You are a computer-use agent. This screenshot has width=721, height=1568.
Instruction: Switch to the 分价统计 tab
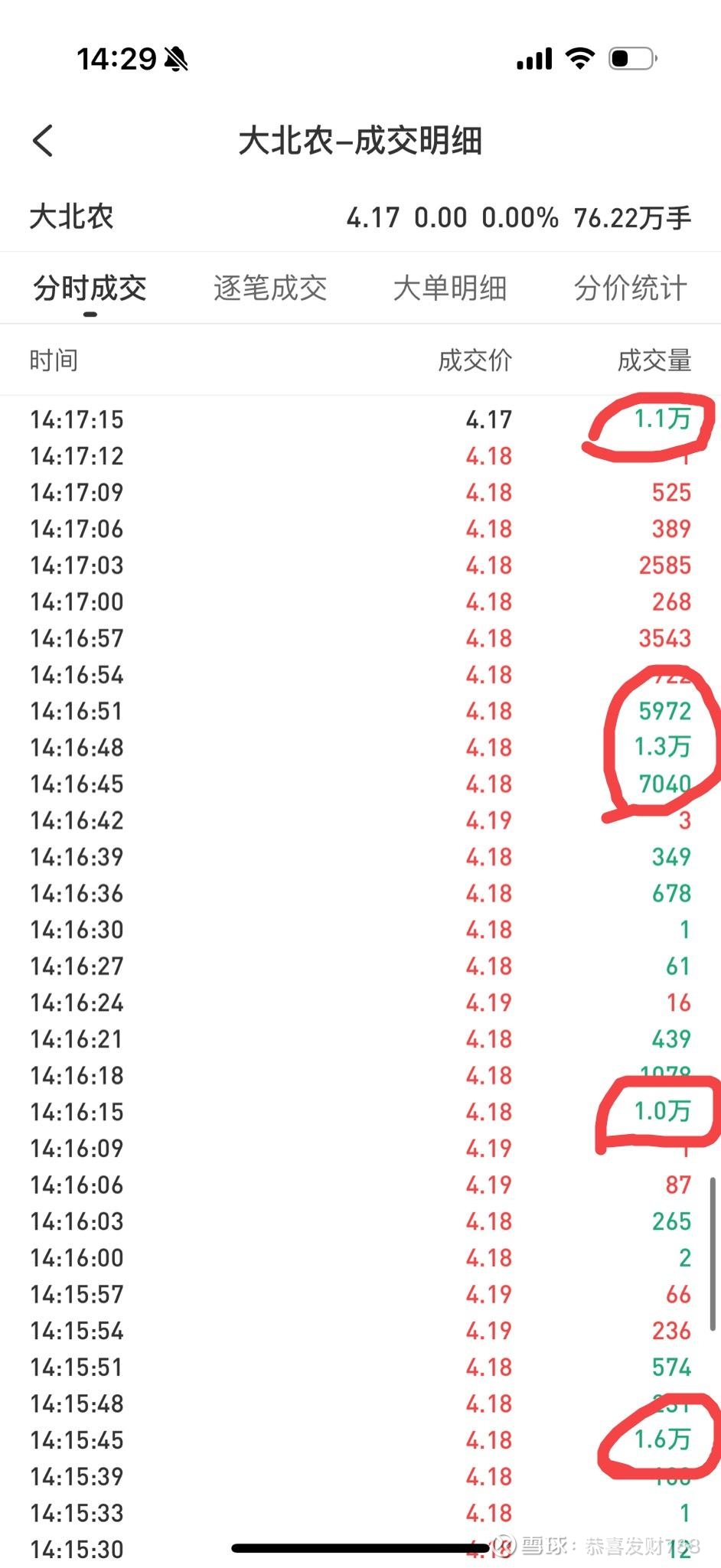(631, 288)
